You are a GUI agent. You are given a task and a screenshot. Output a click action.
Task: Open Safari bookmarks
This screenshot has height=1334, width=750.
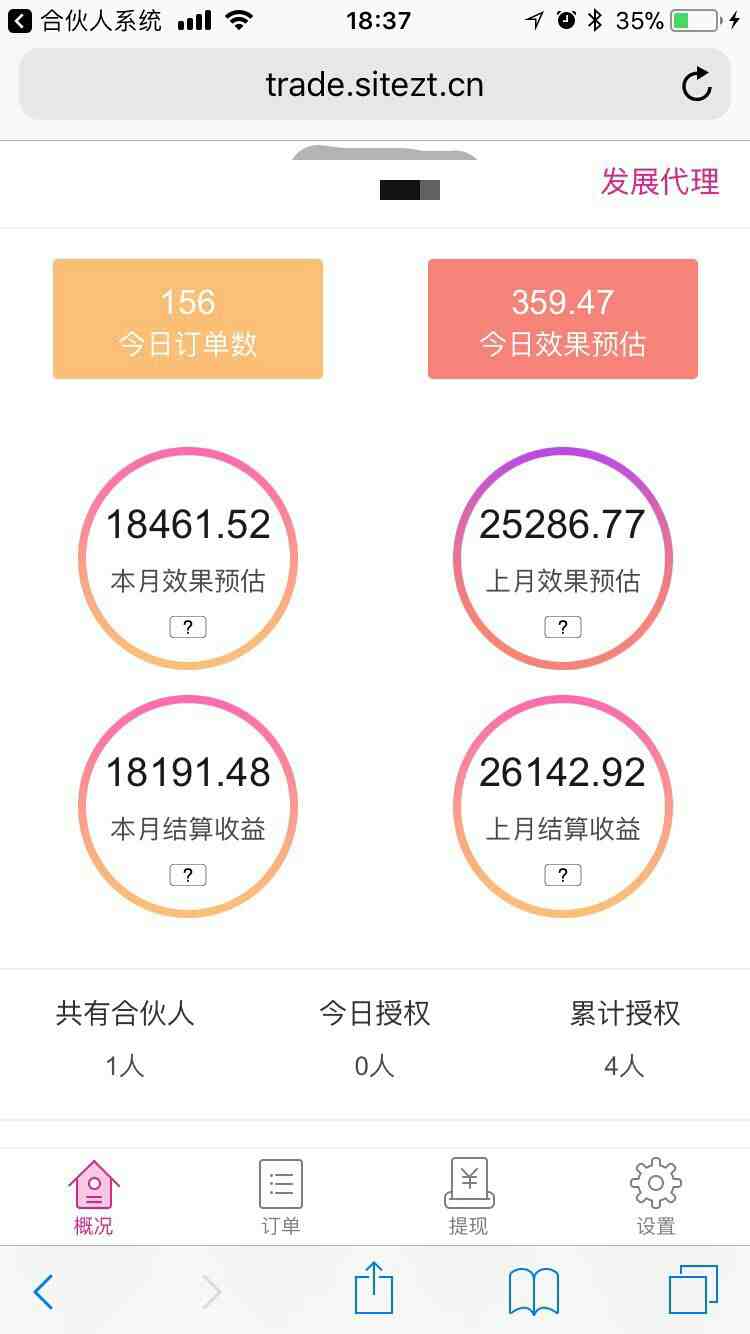[x=533, y=1291]
